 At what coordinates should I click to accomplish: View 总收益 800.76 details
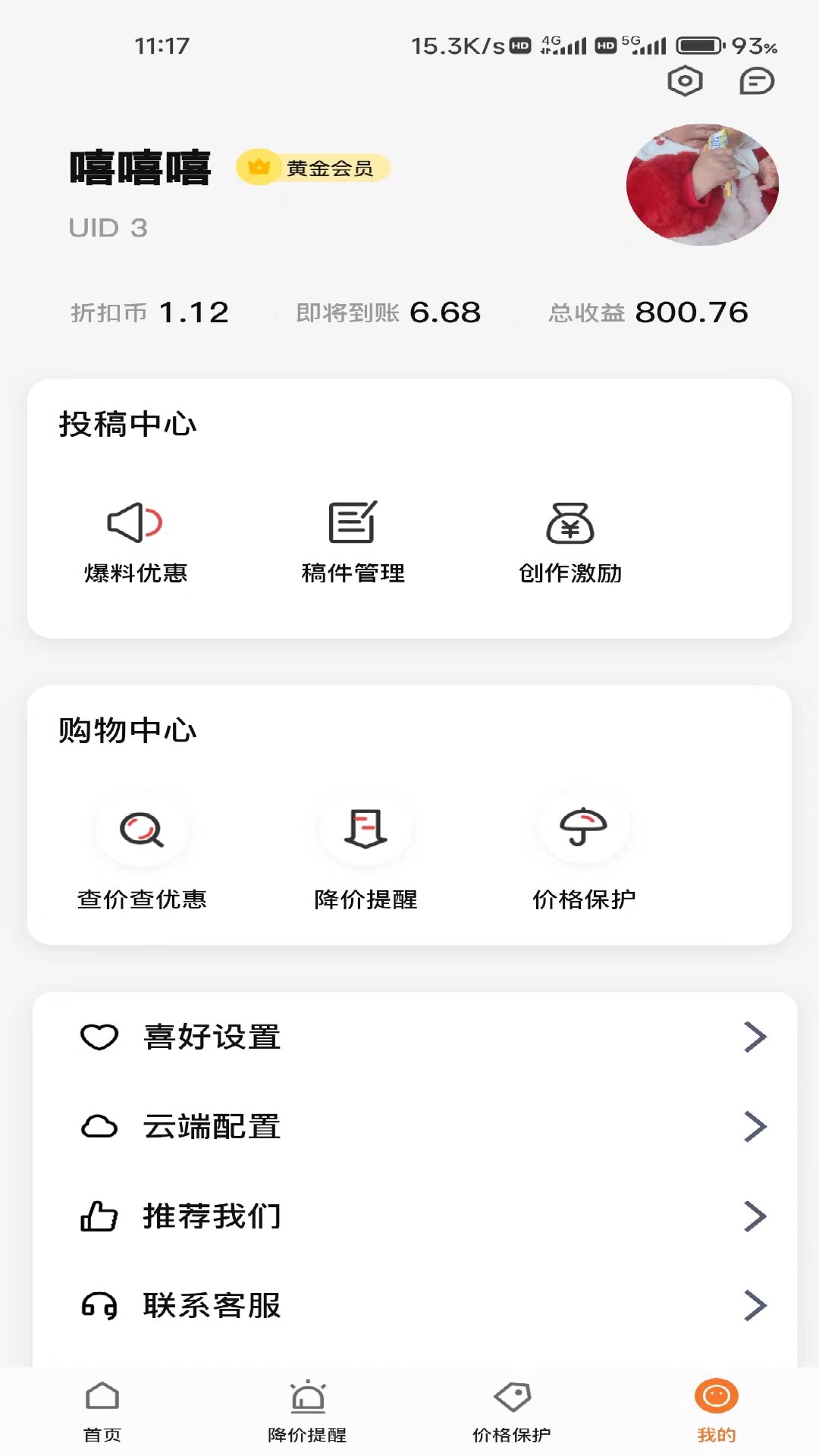[x=648, y=312]
